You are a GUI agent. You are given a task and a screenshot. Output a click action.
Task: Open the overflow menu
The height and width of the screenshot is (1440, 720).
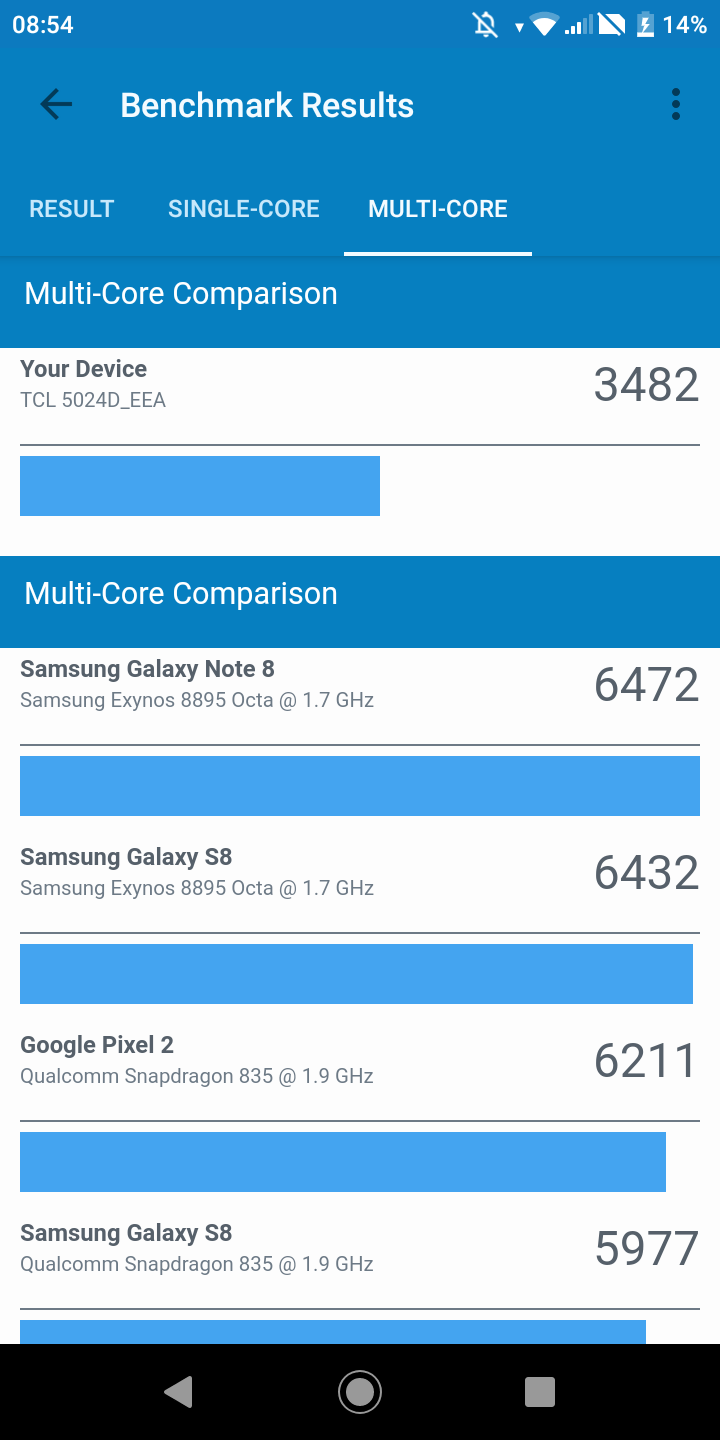coord(676,105)
